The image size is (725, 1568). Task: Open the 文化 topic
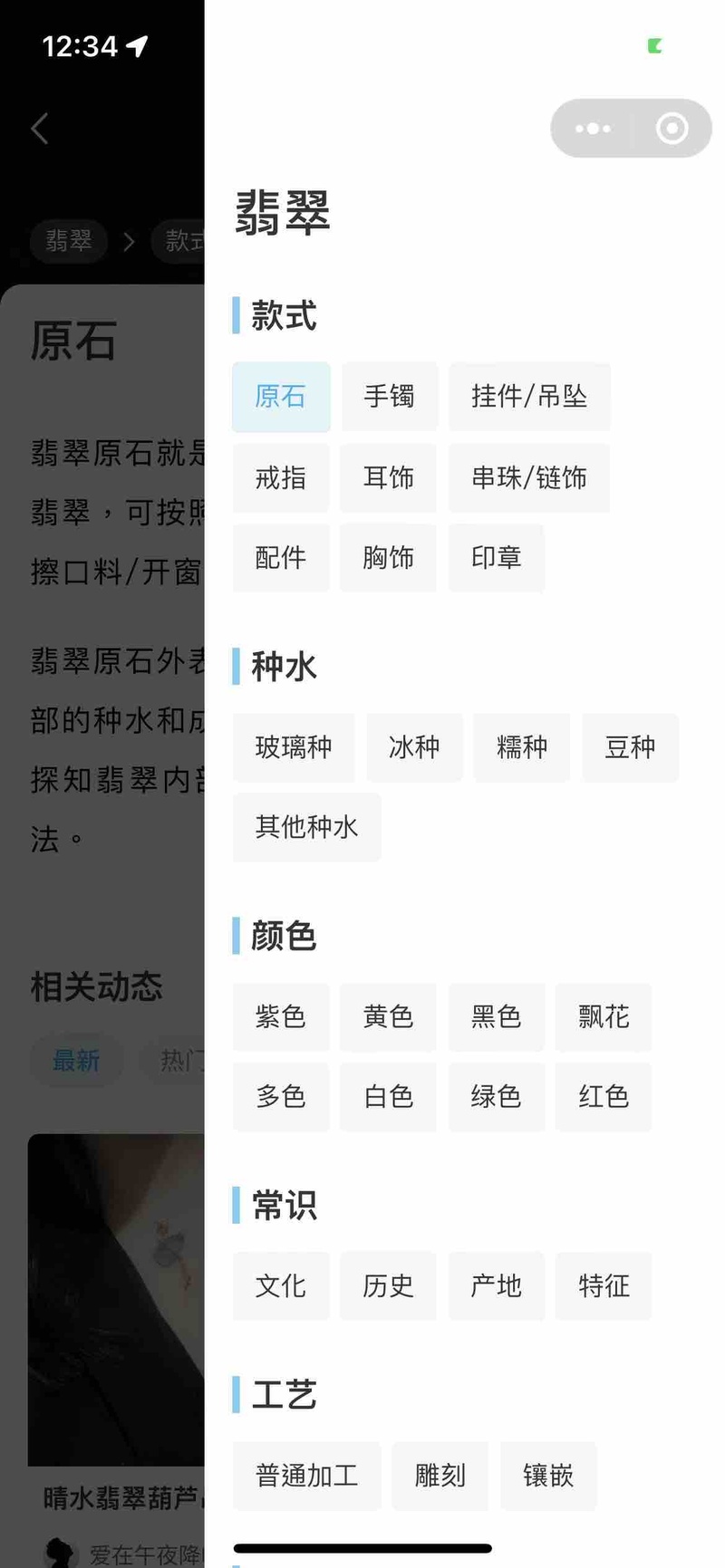point(281,1286)
